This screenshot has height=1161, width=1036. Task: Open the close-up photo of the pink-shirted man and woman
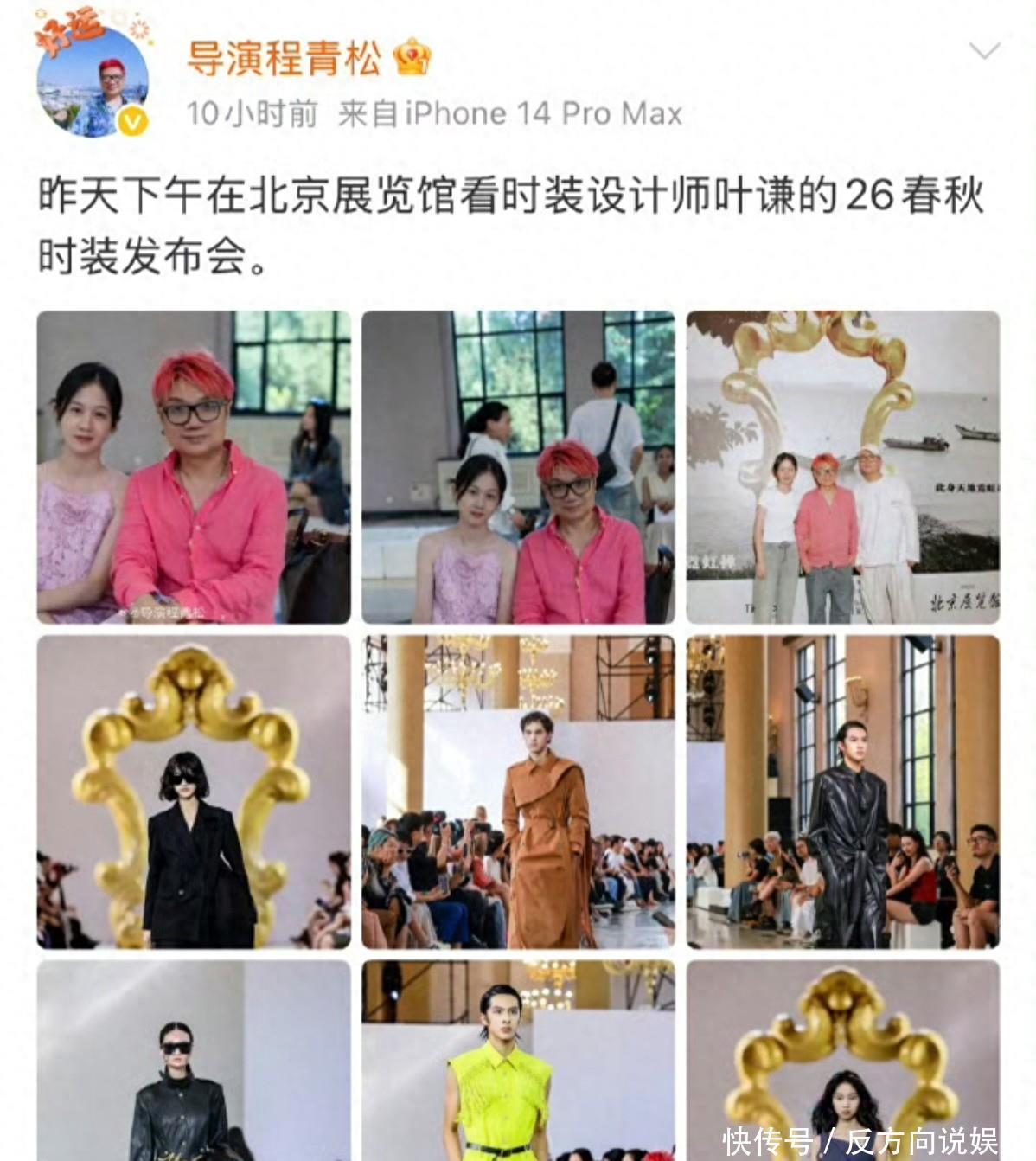coord(193,467)
